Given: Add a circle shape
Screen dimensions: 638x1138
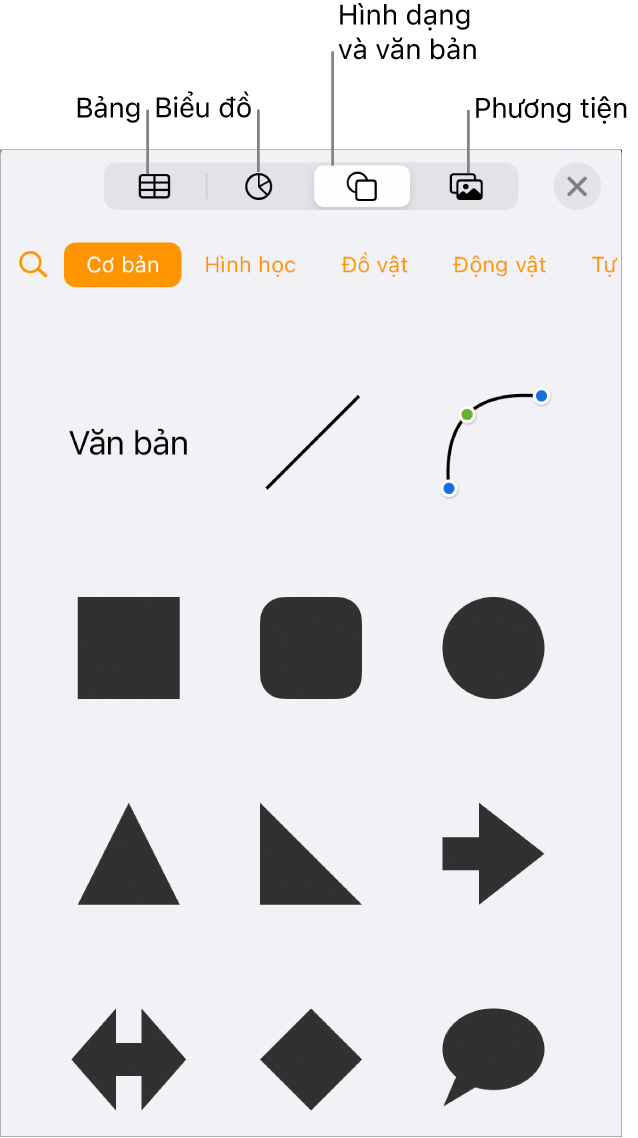Looking at the screenshot, I should coord(494,648).
